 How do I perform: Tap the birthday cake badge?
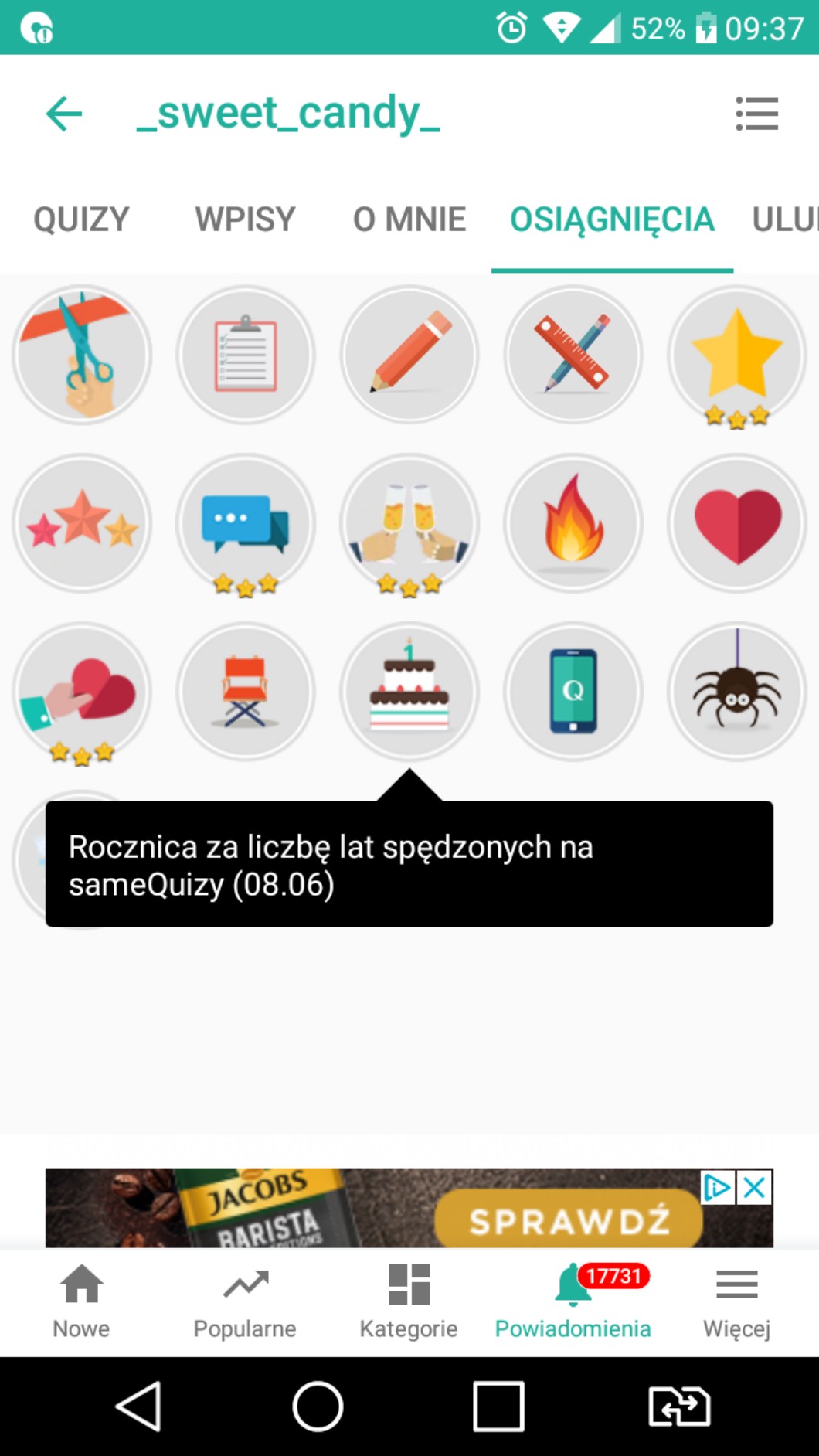tap(409, 692)
